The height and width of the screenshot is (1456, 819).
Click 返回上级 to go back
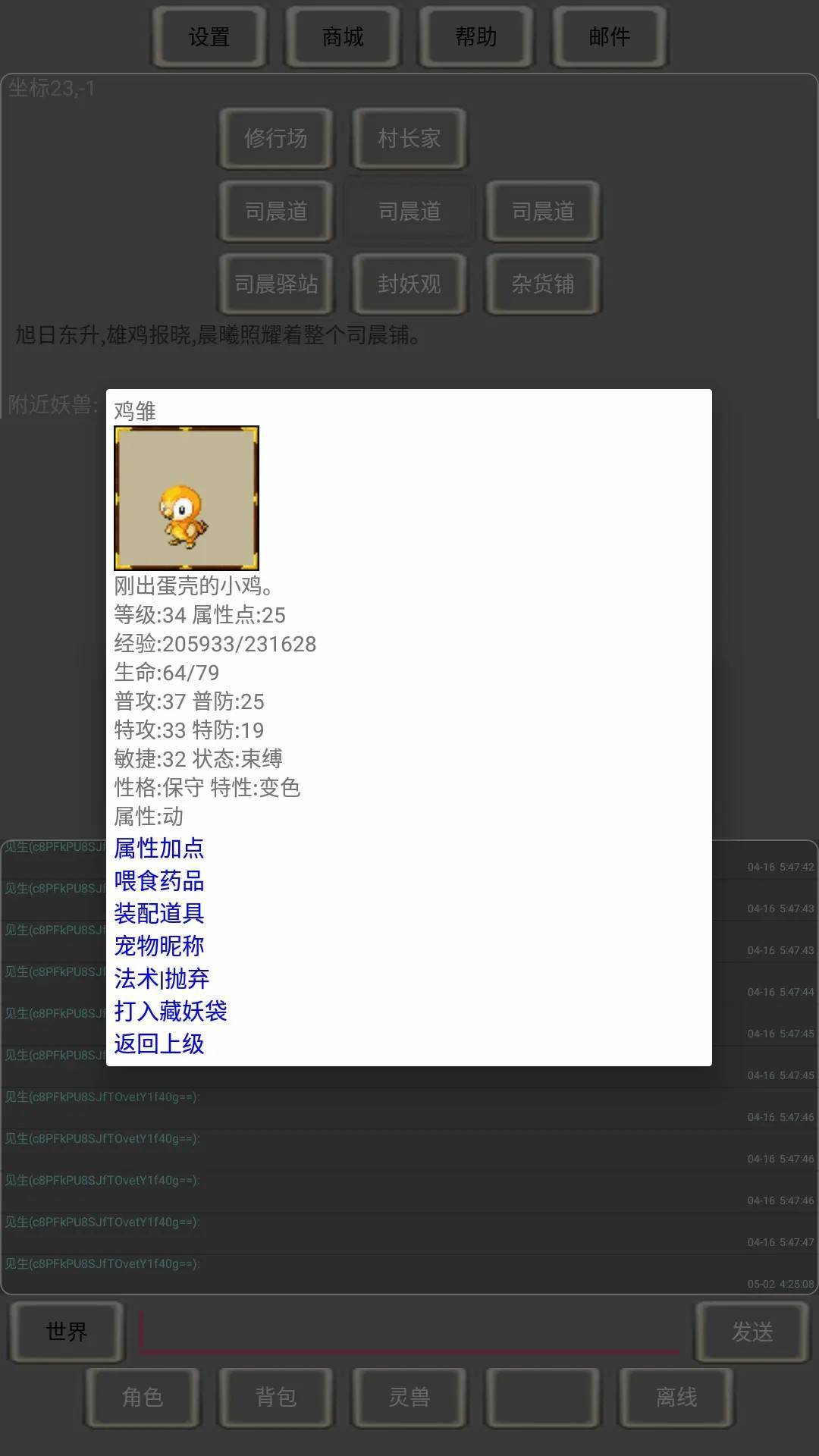(159, 1044)
